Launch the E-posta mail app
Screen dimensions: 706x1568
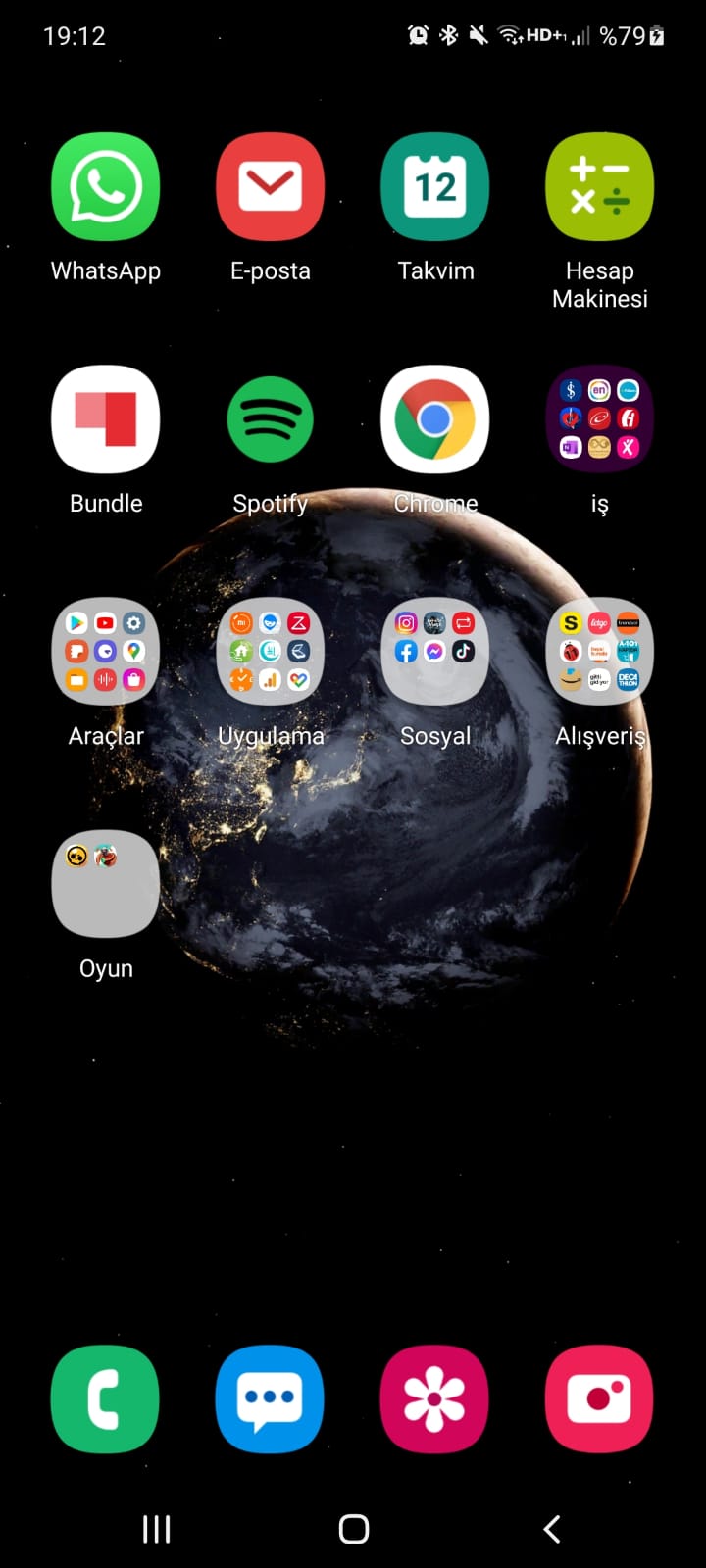271,187
